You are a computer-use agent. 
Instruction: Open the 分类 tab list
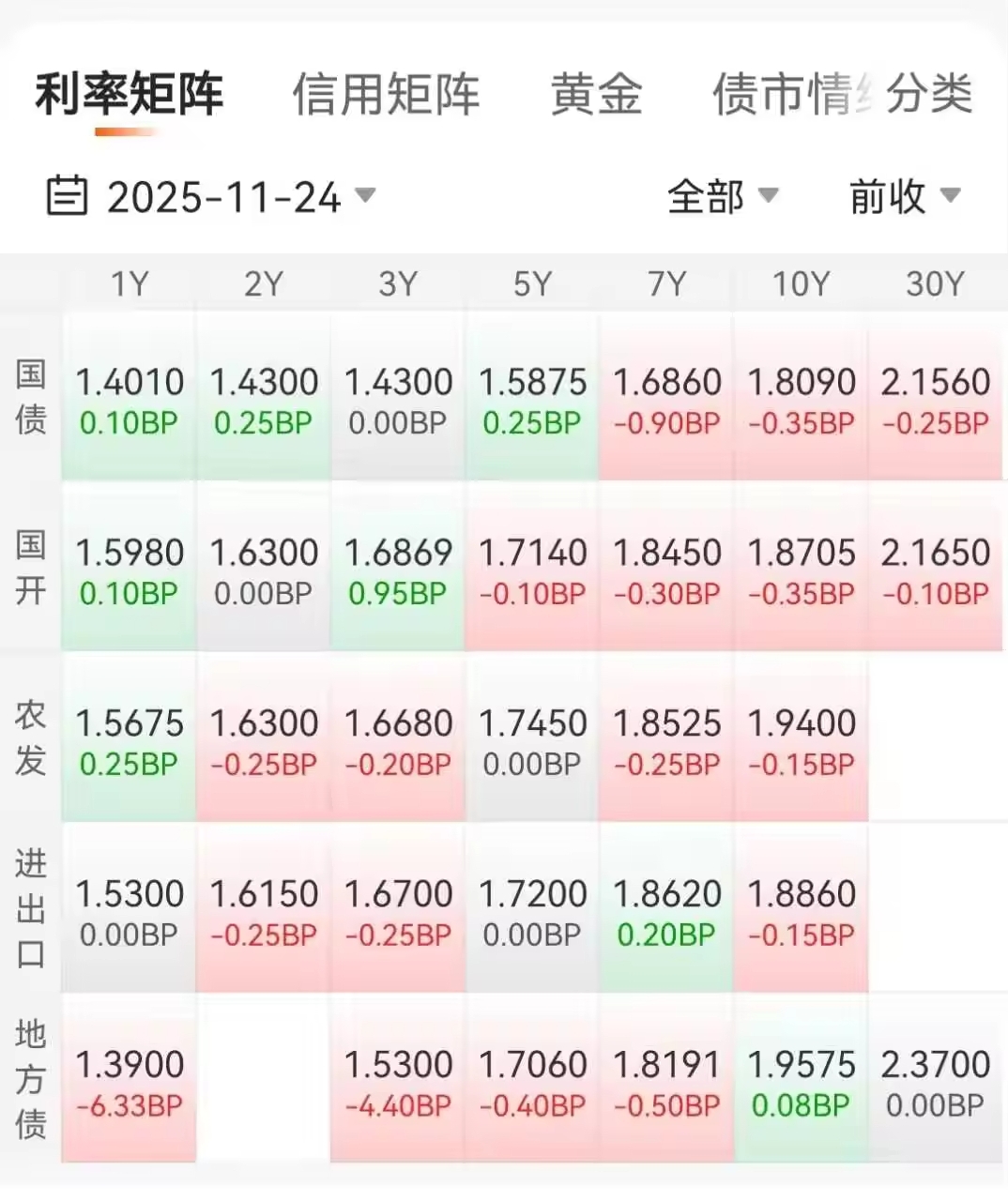(929, 94)
